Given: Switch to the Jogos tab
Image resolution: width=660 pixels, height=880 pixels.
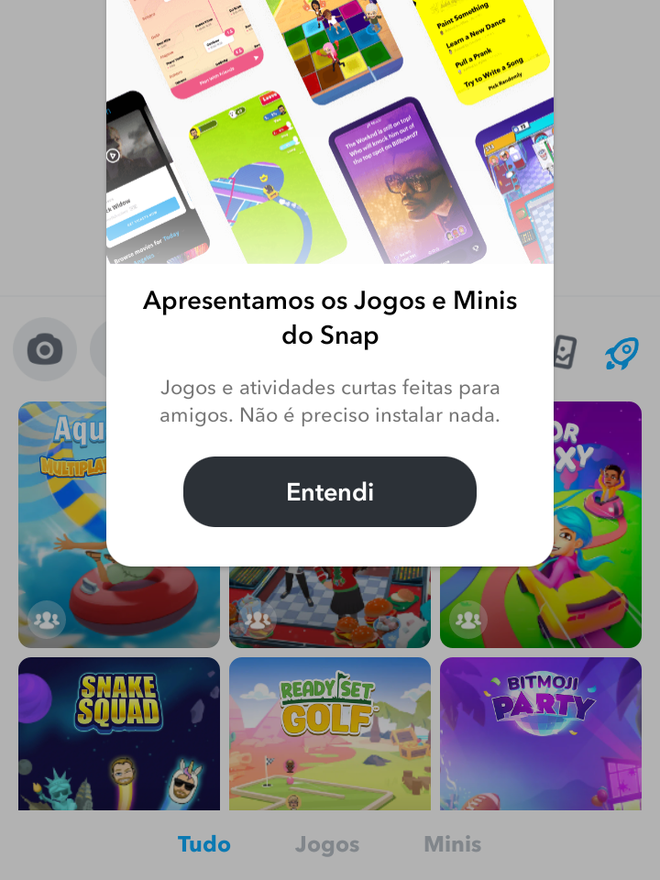Looking at the screenshot, I should [x=327, y=844].
